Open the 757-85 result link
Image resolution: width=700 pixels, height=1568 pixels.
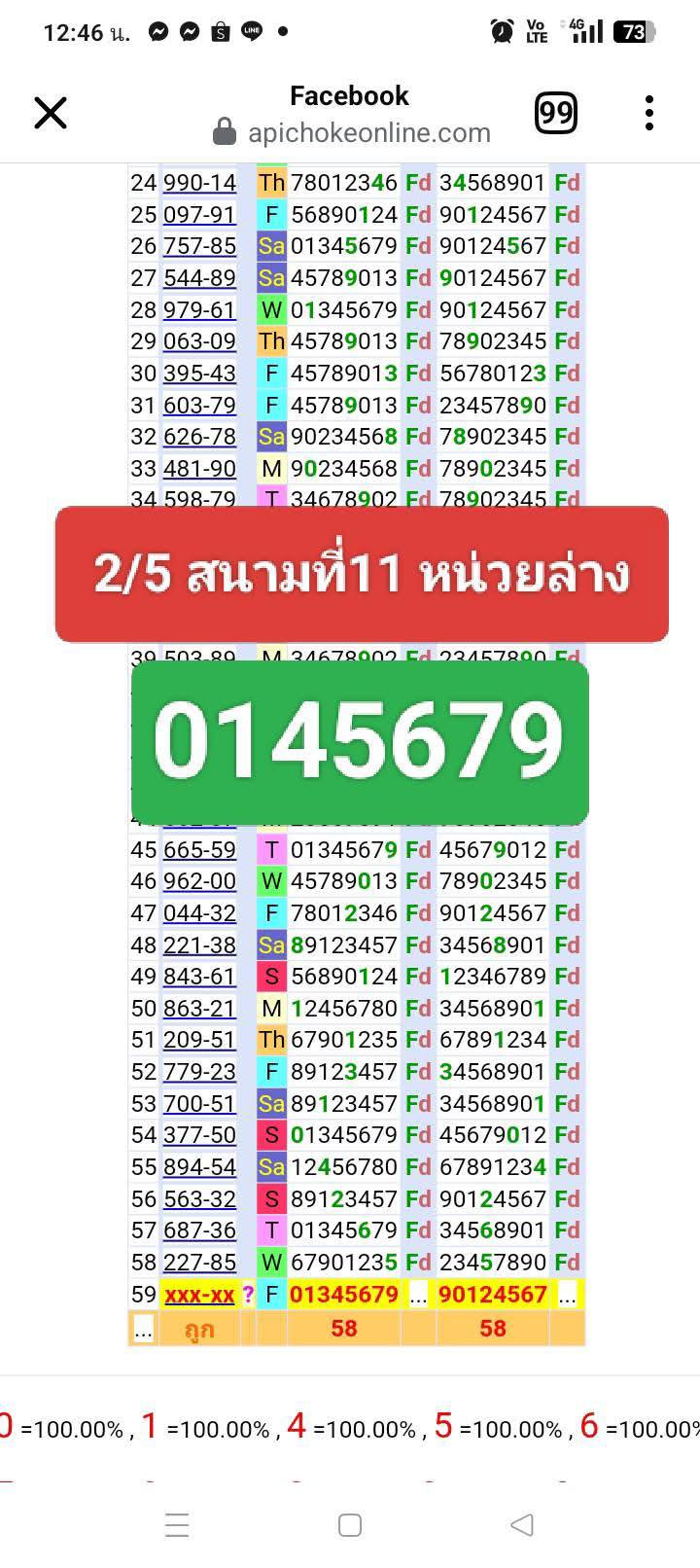point(199,246)
